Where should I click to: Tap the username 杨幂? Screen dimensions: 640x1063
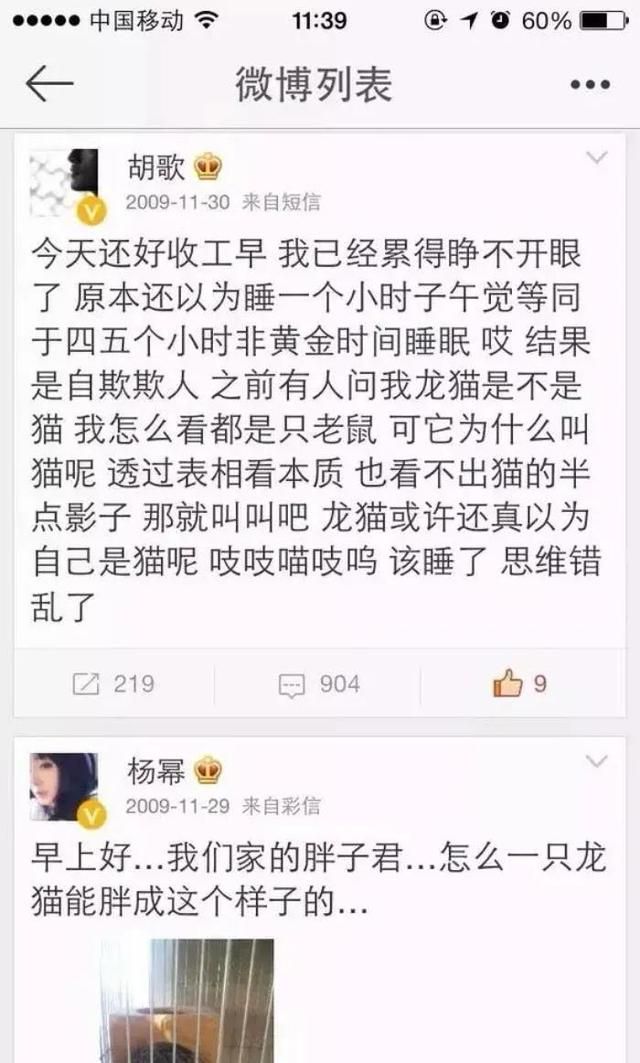[x=156, y=771]
